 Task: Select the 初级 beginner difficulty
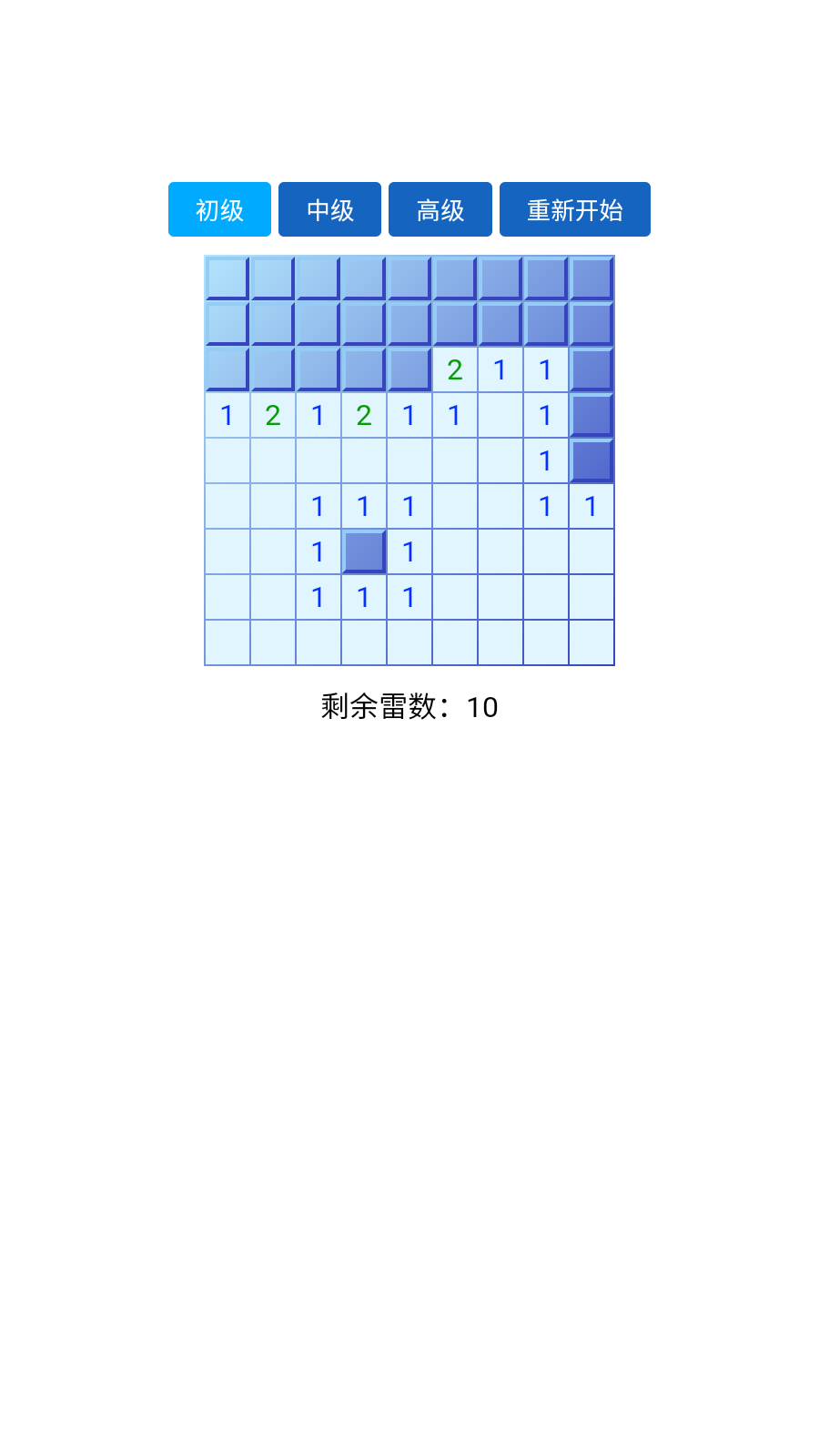tap(219, 209)
